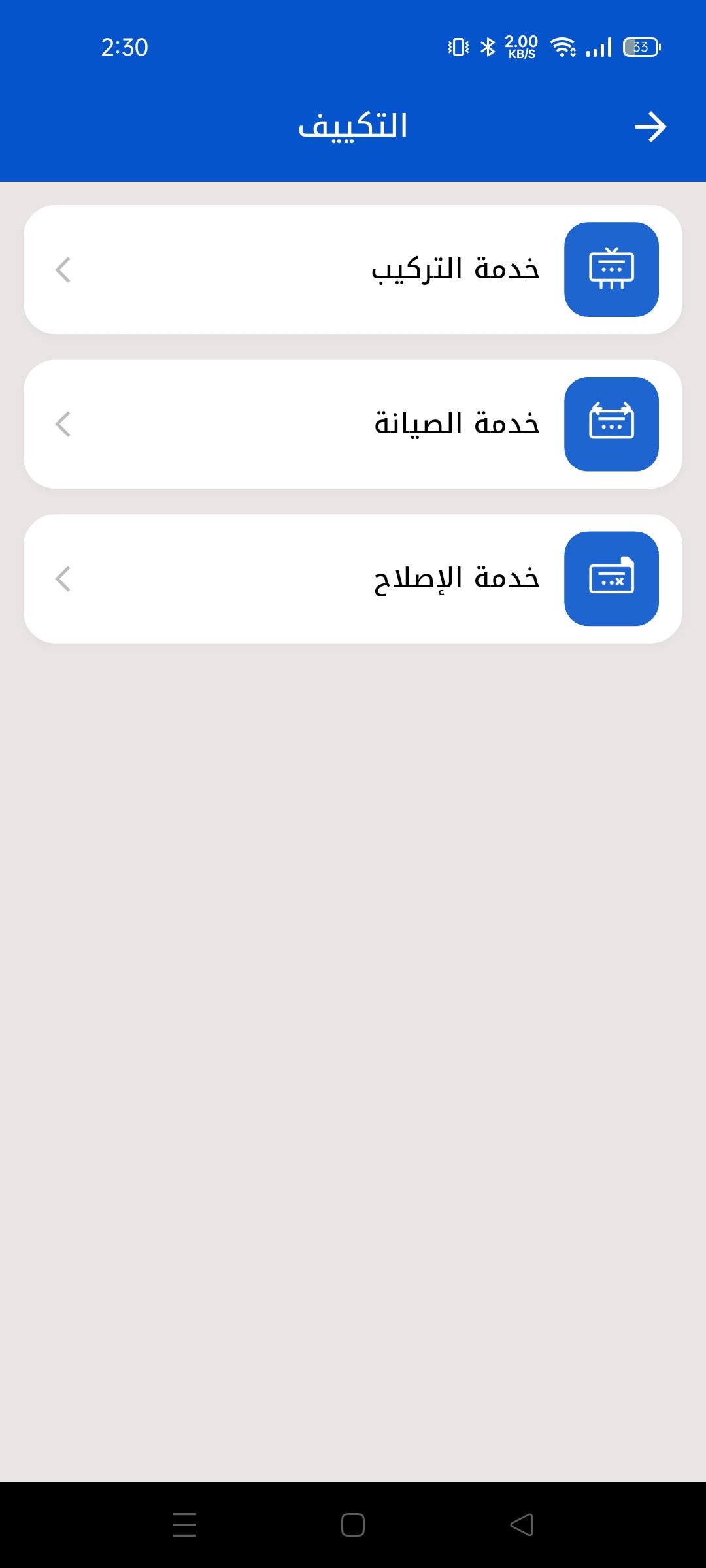706x1568 pixels.
Task: Tap the خدمة الصيانة card
Action: pyautogui.click(x=353, y=423)
